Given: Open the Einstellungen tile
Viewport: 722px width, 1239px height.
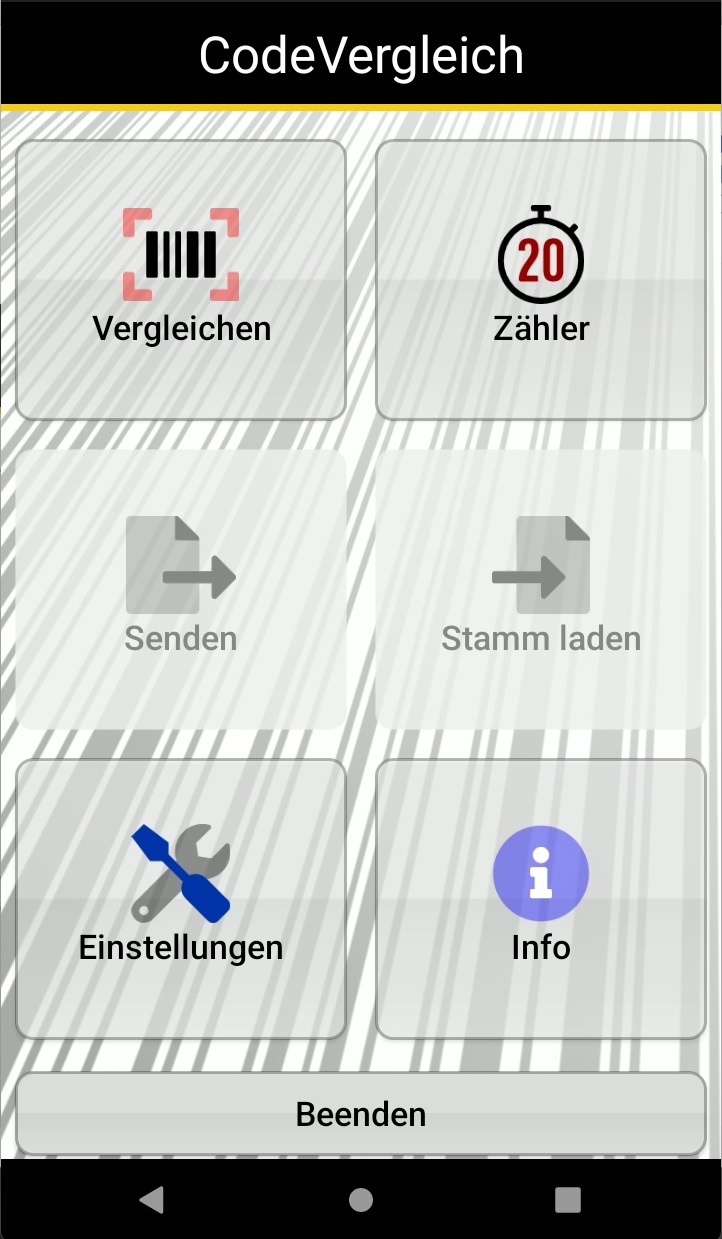Looking at the screenshot, I should coord(180,898).
